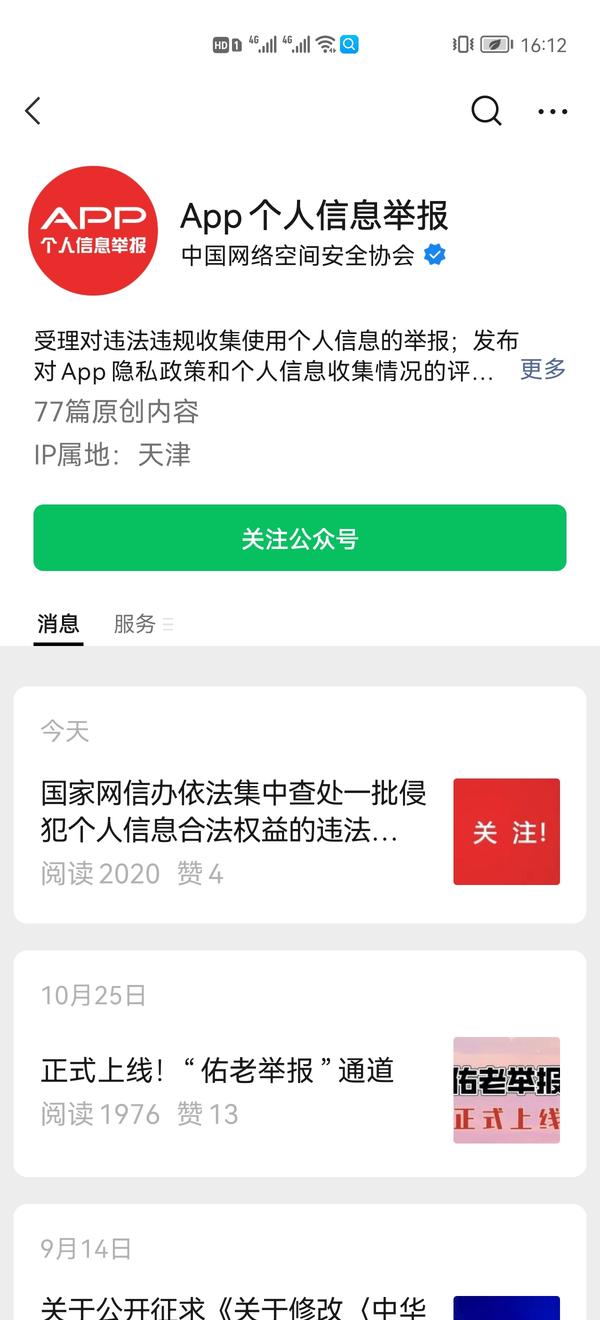The height and width of the screenshot is (1320, 600).
Task: Open the three-dot overflow menu
Action: click(552, 112)
